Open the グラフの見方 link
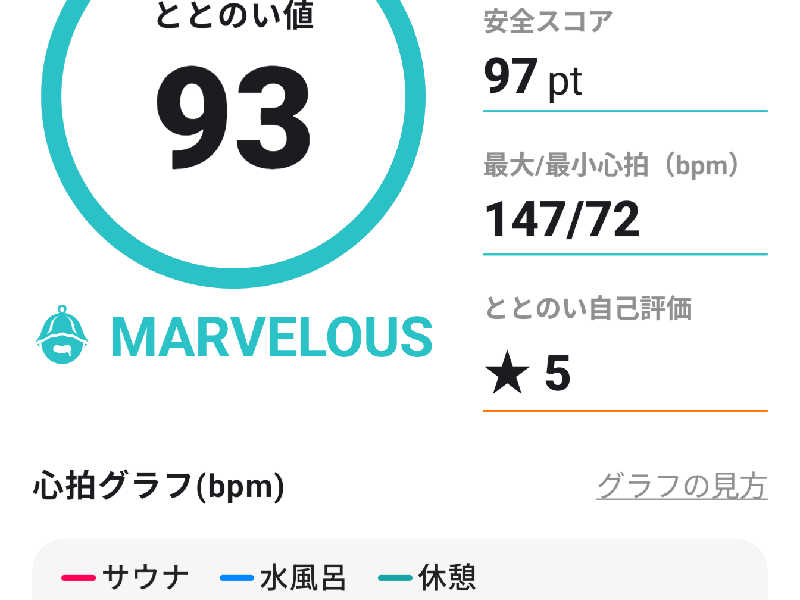Screen dimensions: 800x600 682,486
